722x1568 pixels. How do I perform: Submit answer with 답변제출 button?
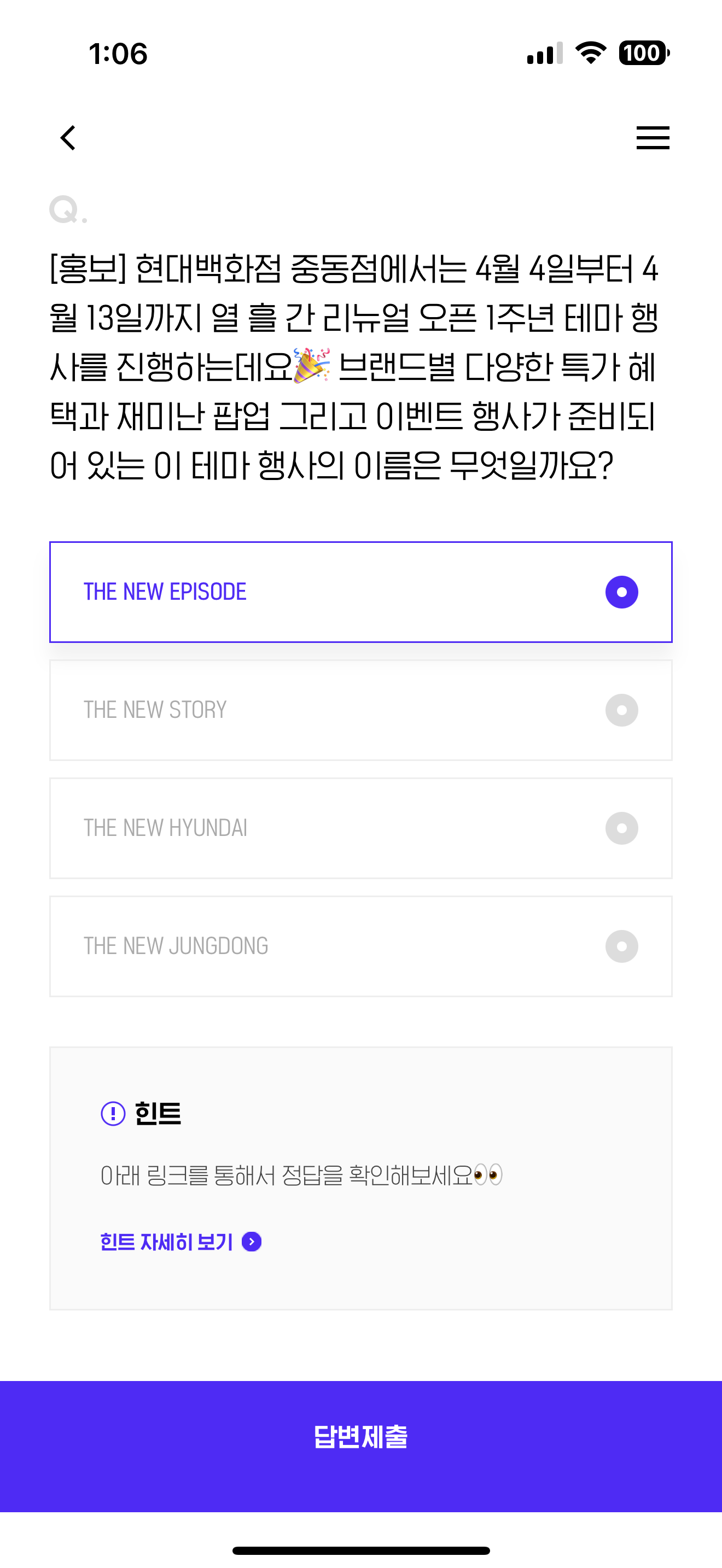[361, 1446]
